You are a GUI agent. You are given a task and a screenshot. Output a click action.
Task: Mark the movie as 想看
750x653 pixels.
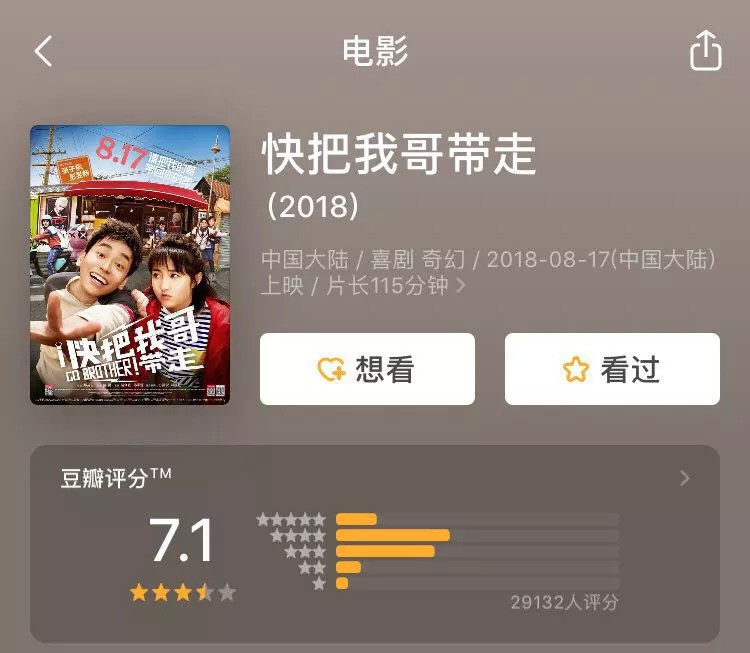point(367,369)
